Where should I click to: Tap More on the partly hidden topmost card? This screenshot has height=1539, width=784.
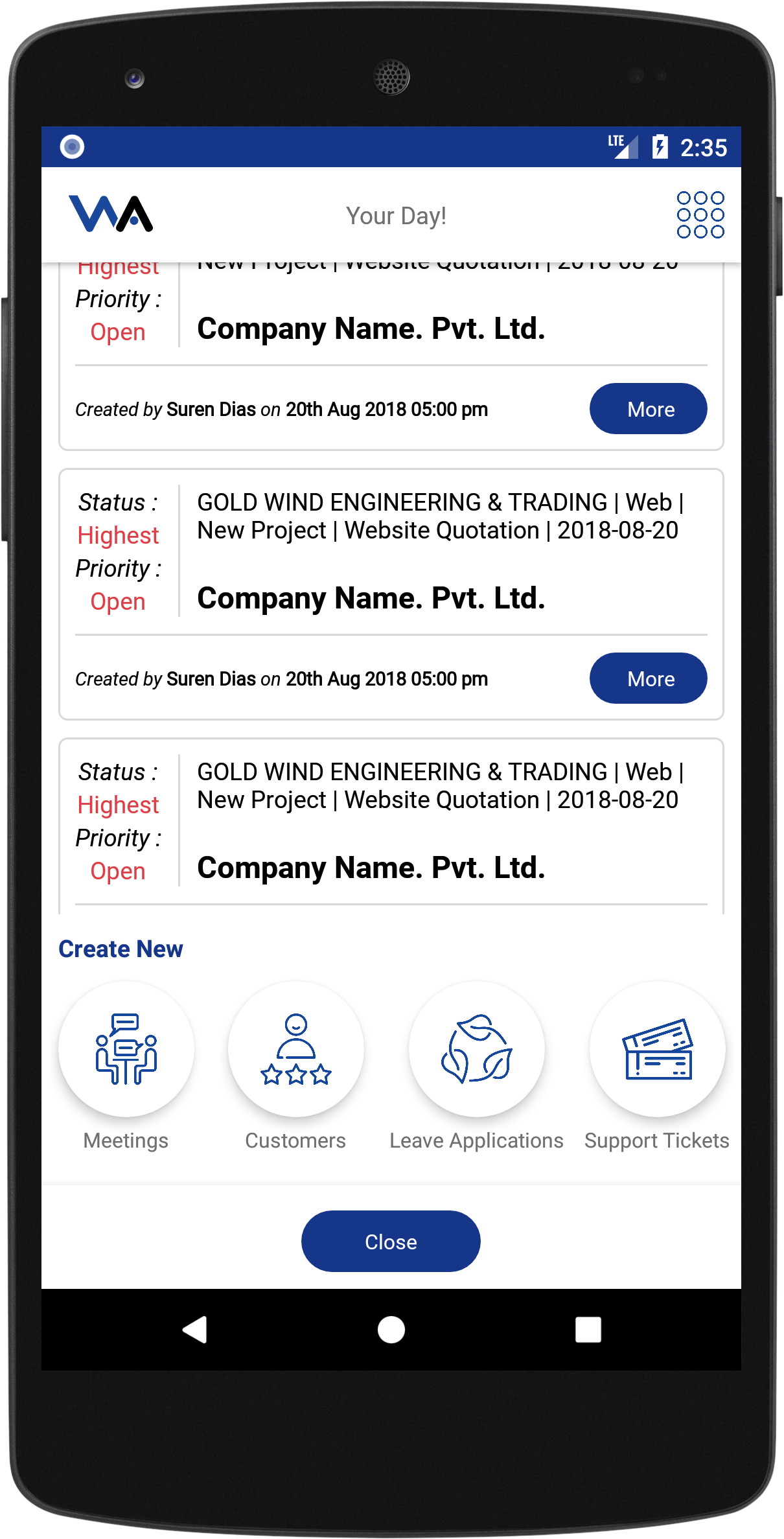[648, 409]
